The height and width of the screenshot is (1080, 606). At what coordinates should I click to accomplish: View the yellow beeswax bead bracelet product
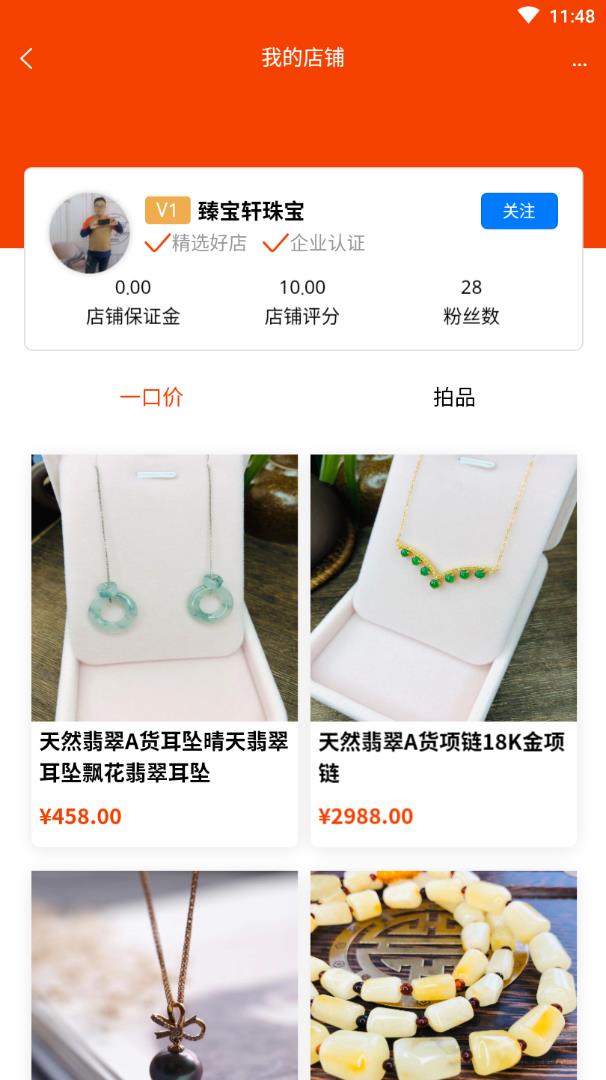pos(443,975)
